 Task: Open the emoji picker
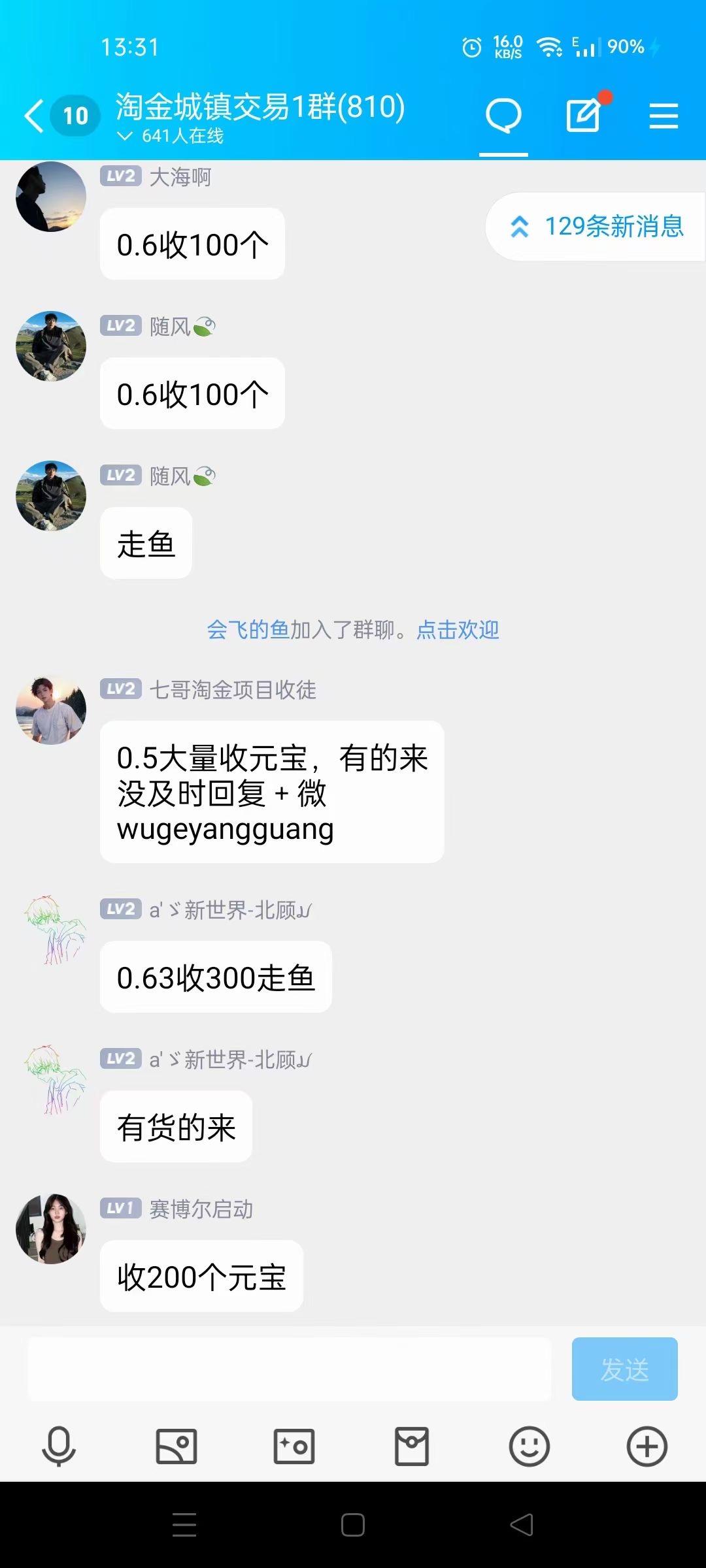(x=529, y=1446)
